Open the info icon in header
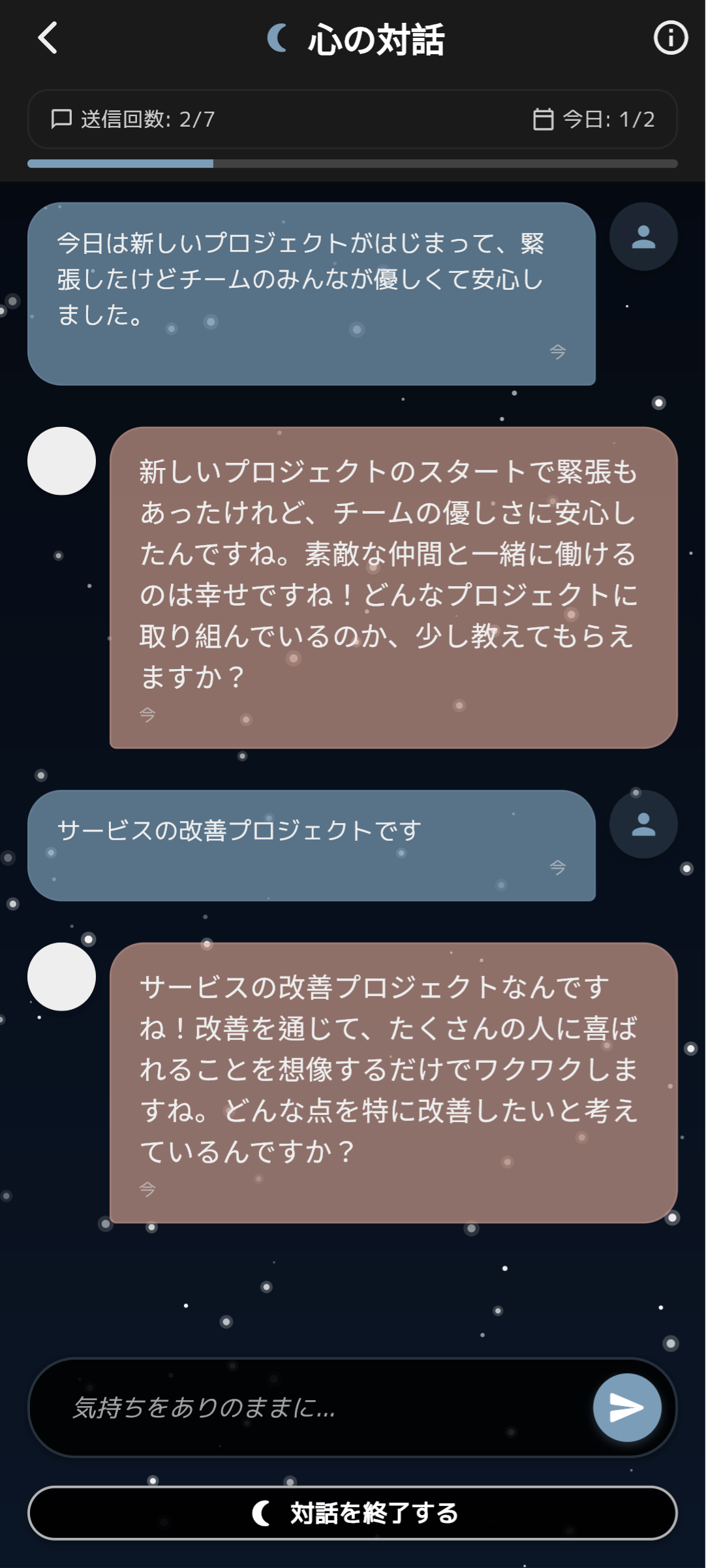This screenshot has height=1568, width=706. coord(670,38)
